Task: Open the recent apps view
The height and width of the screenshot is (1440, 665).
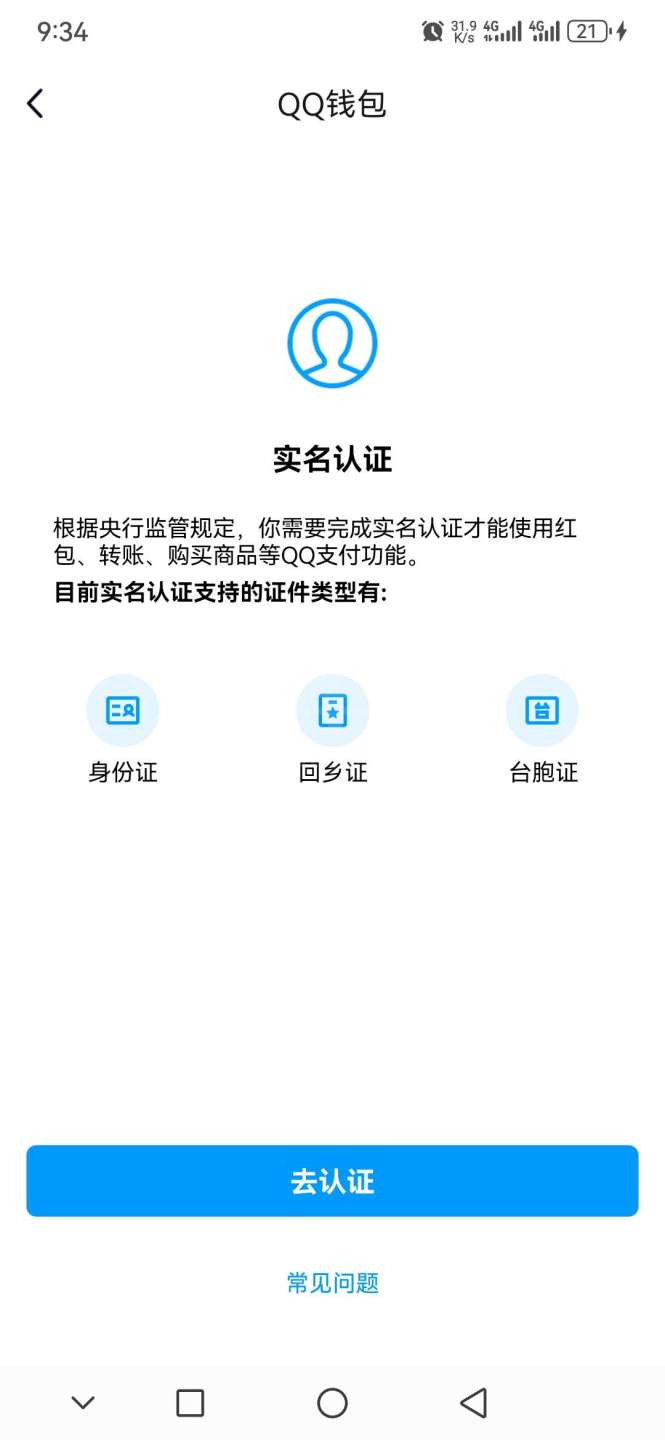Action: (190, 1403)
